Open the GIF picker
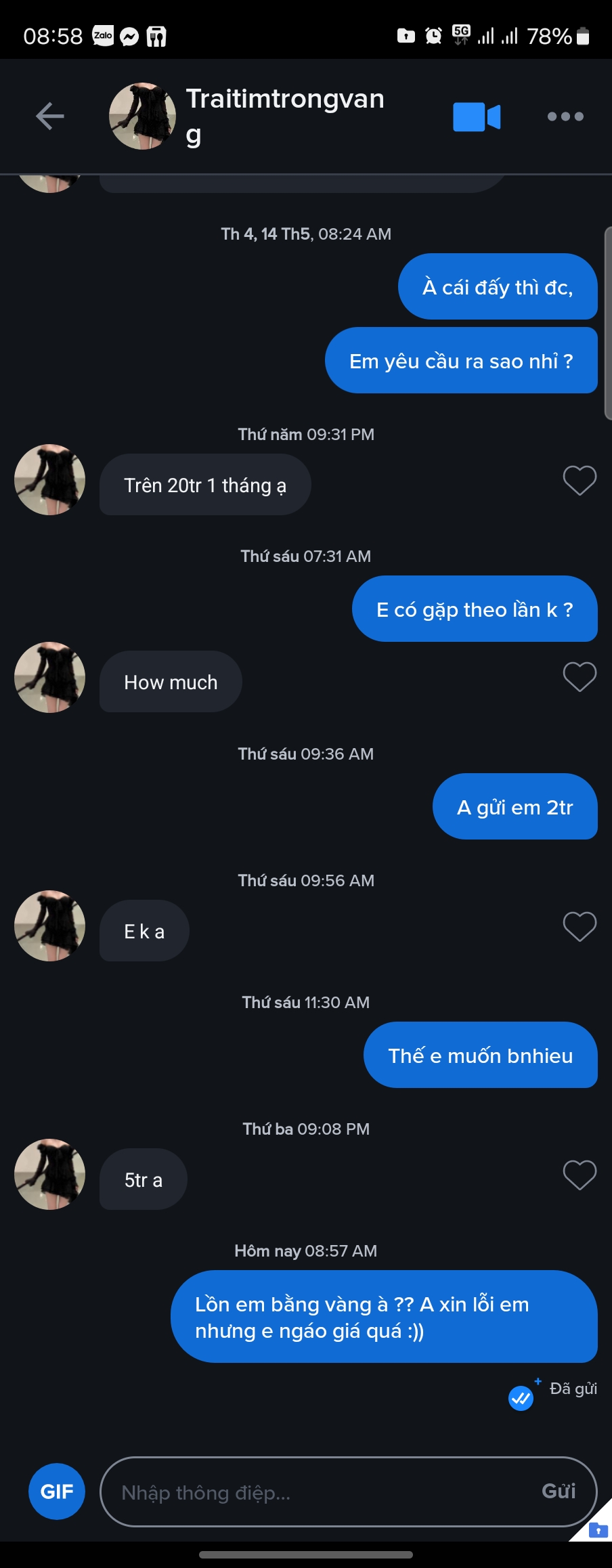This screenshot has height=1568, width=612. pos(57,1491)
